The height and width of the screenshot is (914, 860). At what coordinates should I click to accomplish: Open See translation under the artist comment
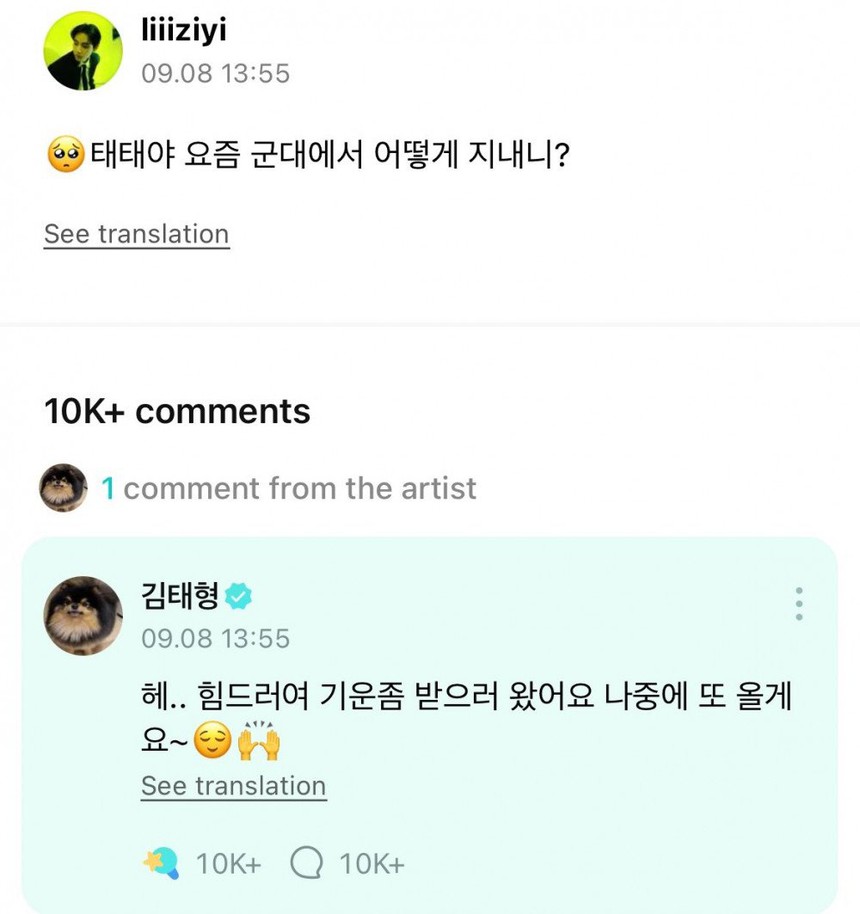coord(233,786)
